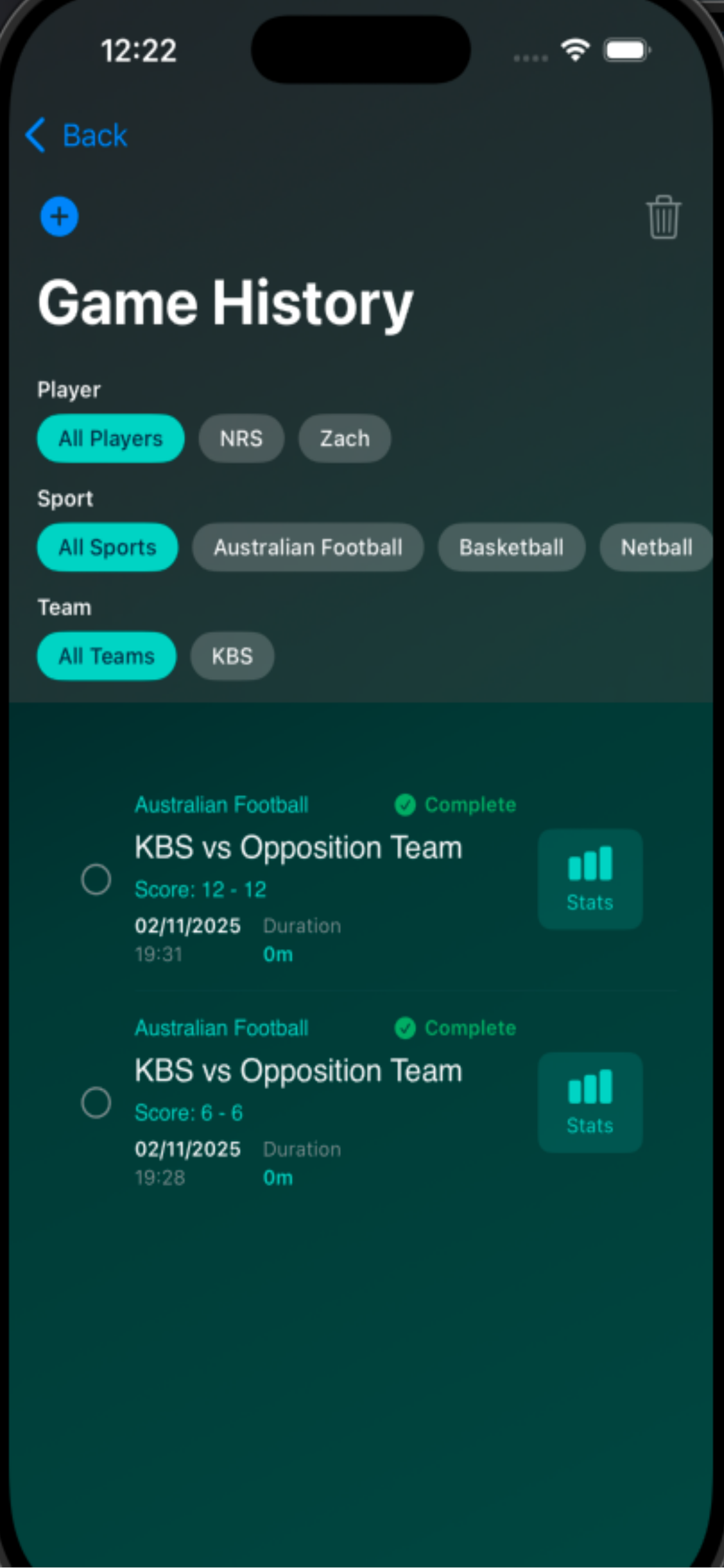This screenshot has width=724, height=1568.
Task: Add a new game with plus icon
Action: point(59,216)
